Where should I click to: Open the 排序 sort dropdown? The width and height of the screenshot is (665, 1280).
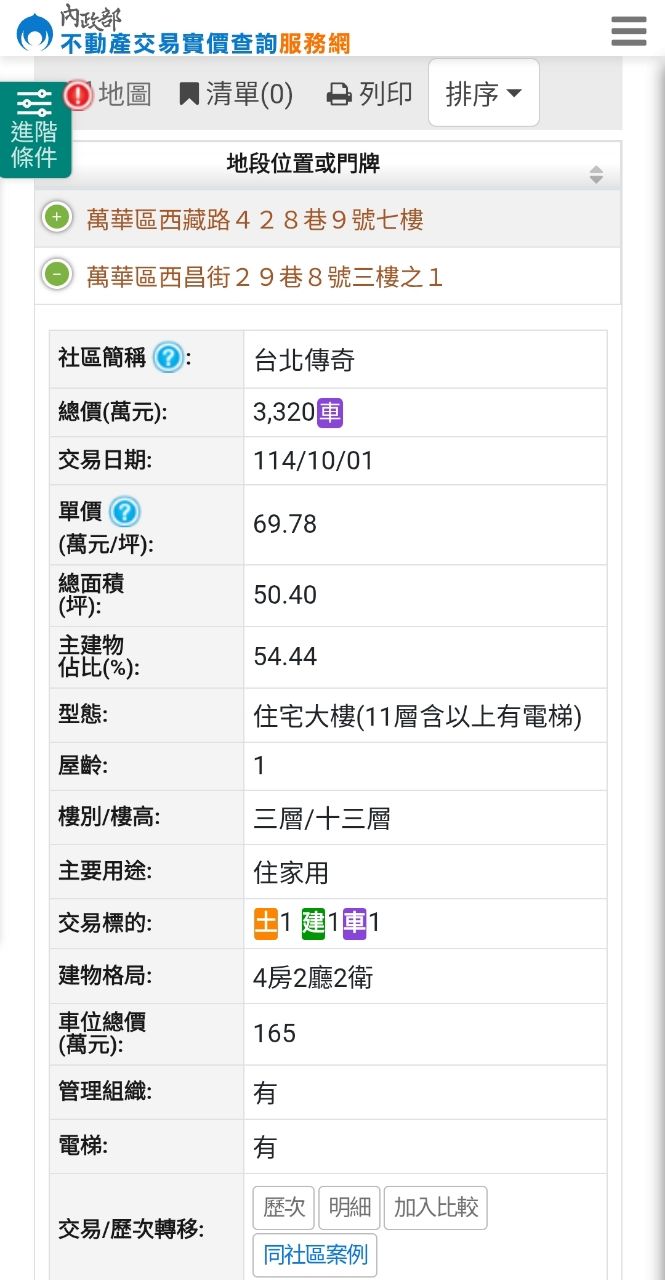tap(484, 93)
